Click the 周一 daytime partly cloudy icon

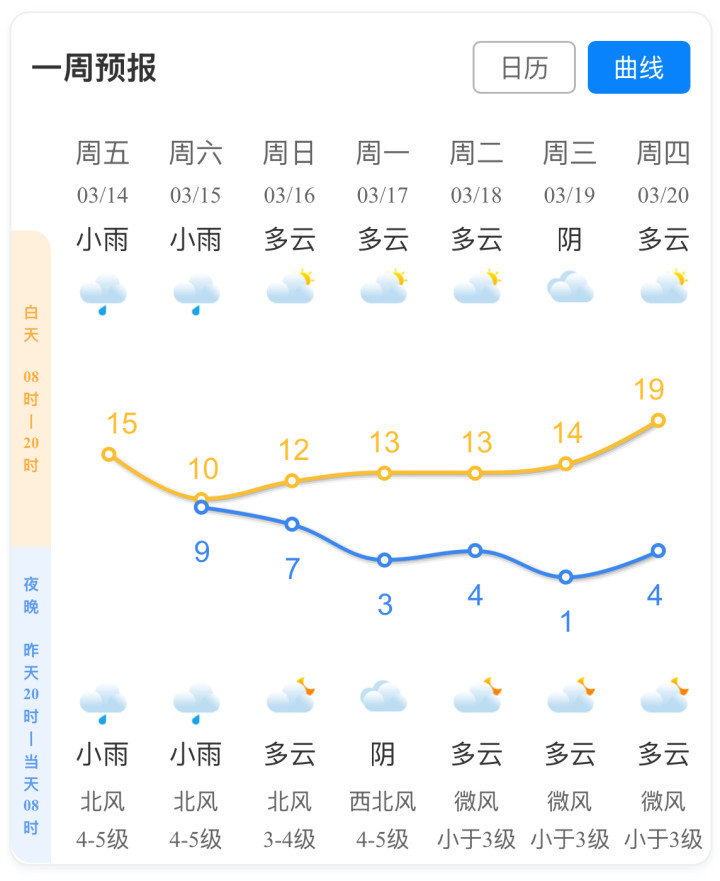[x=382, y=285]
